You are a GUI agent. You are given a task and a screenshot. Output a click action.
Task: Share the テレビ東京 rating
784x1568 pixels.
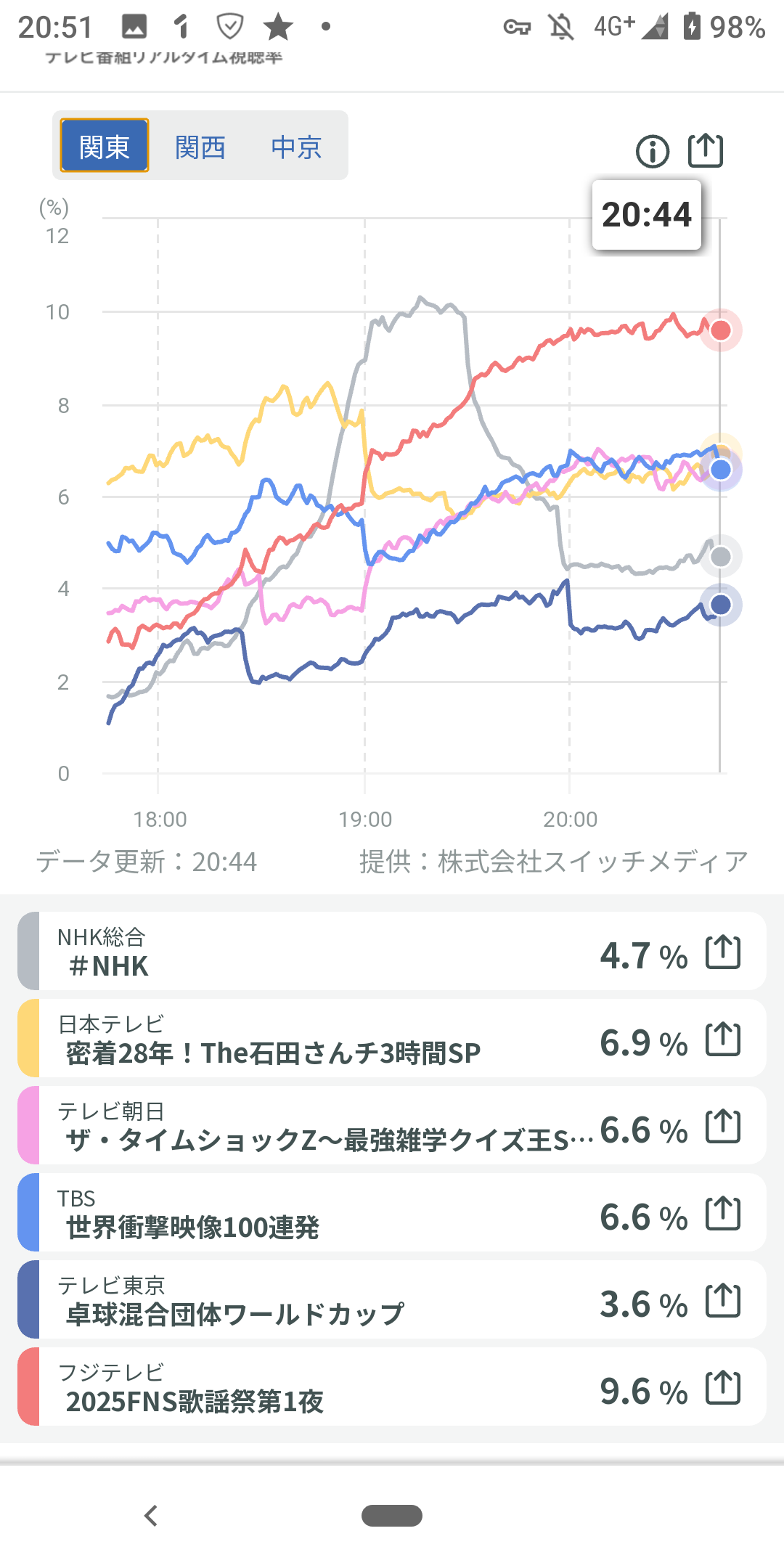723,1301
